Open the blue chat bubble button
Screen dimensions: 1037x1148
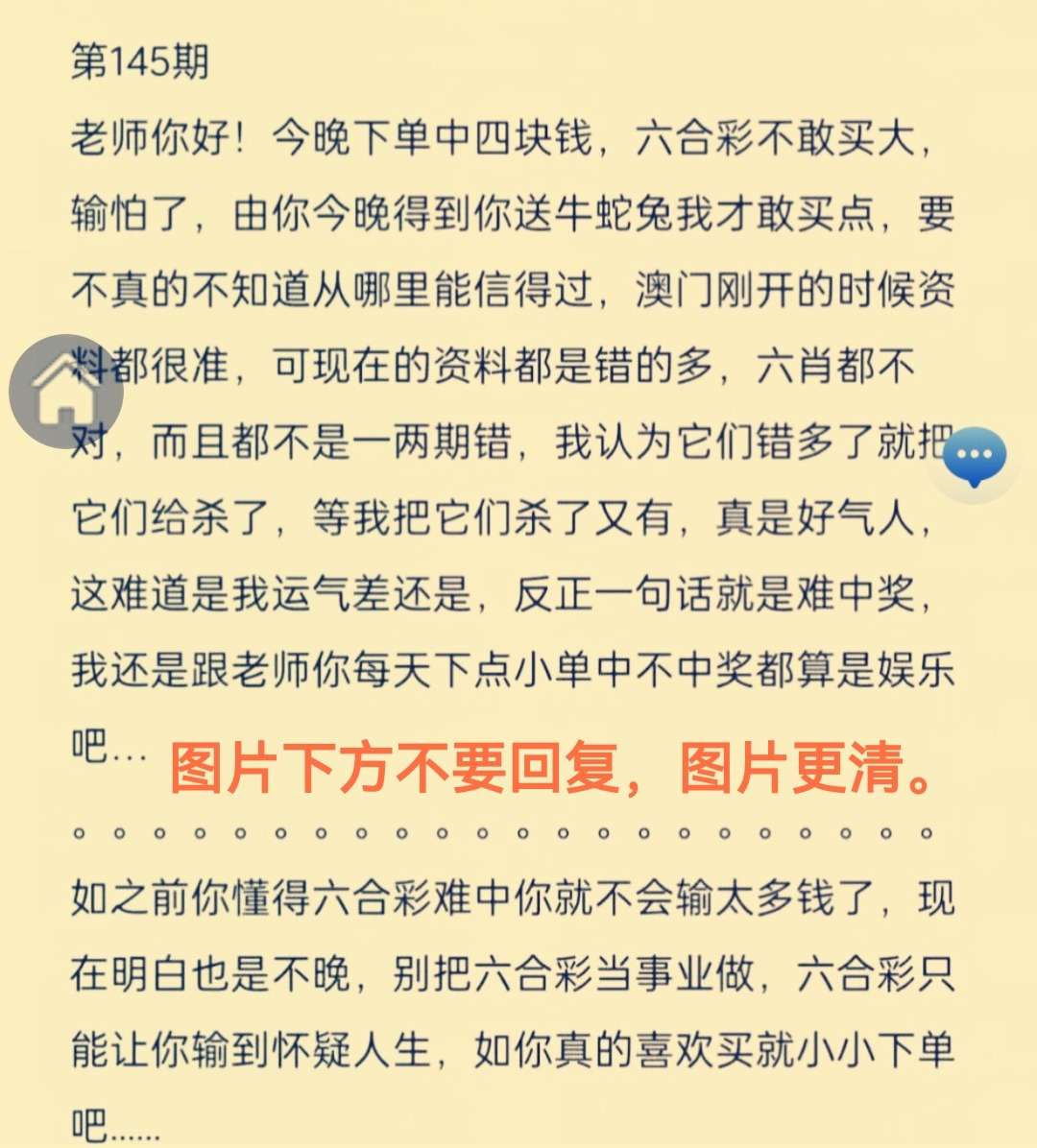point(975,459)
